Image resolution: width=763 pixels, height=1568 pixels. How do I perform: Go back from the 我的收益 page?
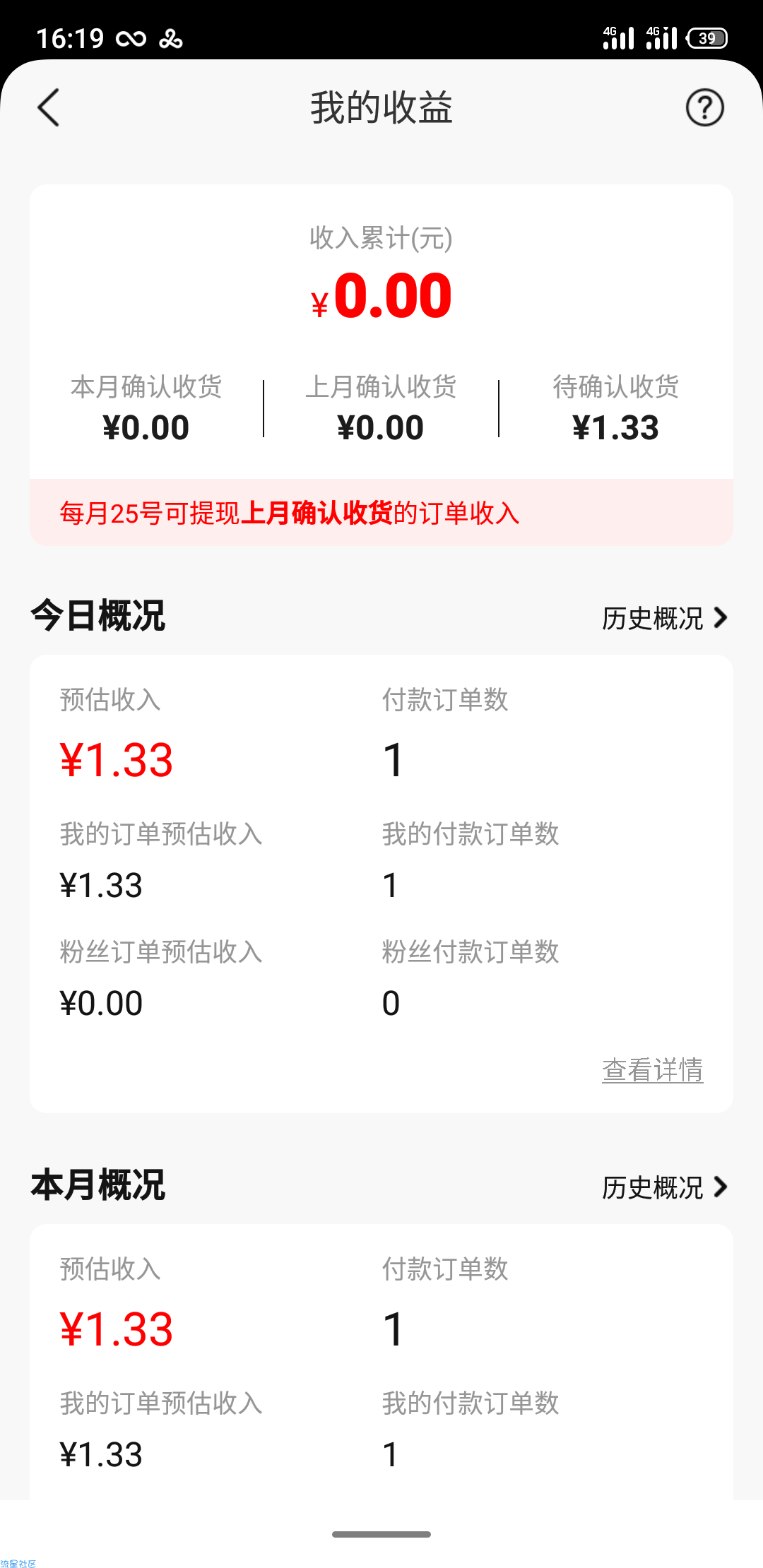48,108
